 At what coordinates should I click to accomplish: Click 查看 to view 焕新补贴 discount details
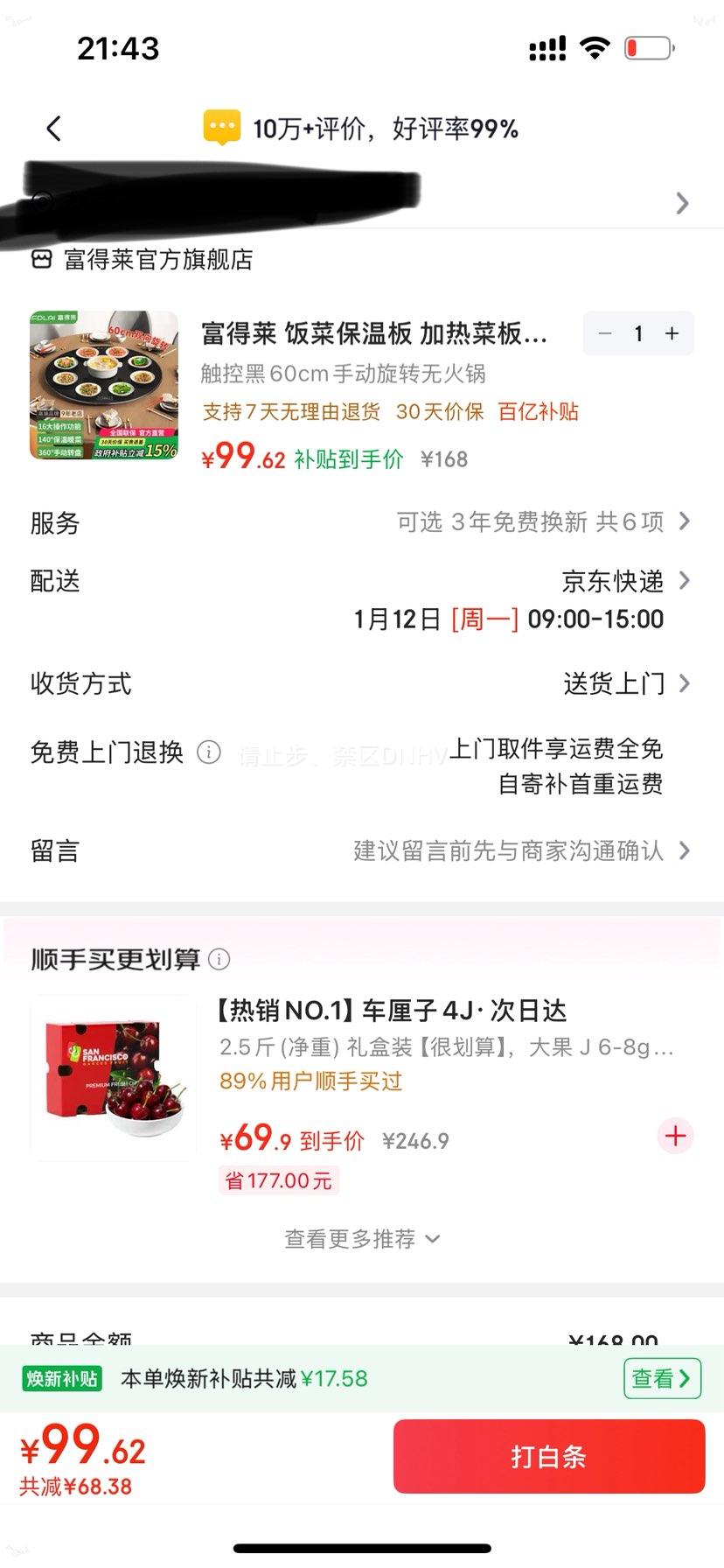point(662,1378)
